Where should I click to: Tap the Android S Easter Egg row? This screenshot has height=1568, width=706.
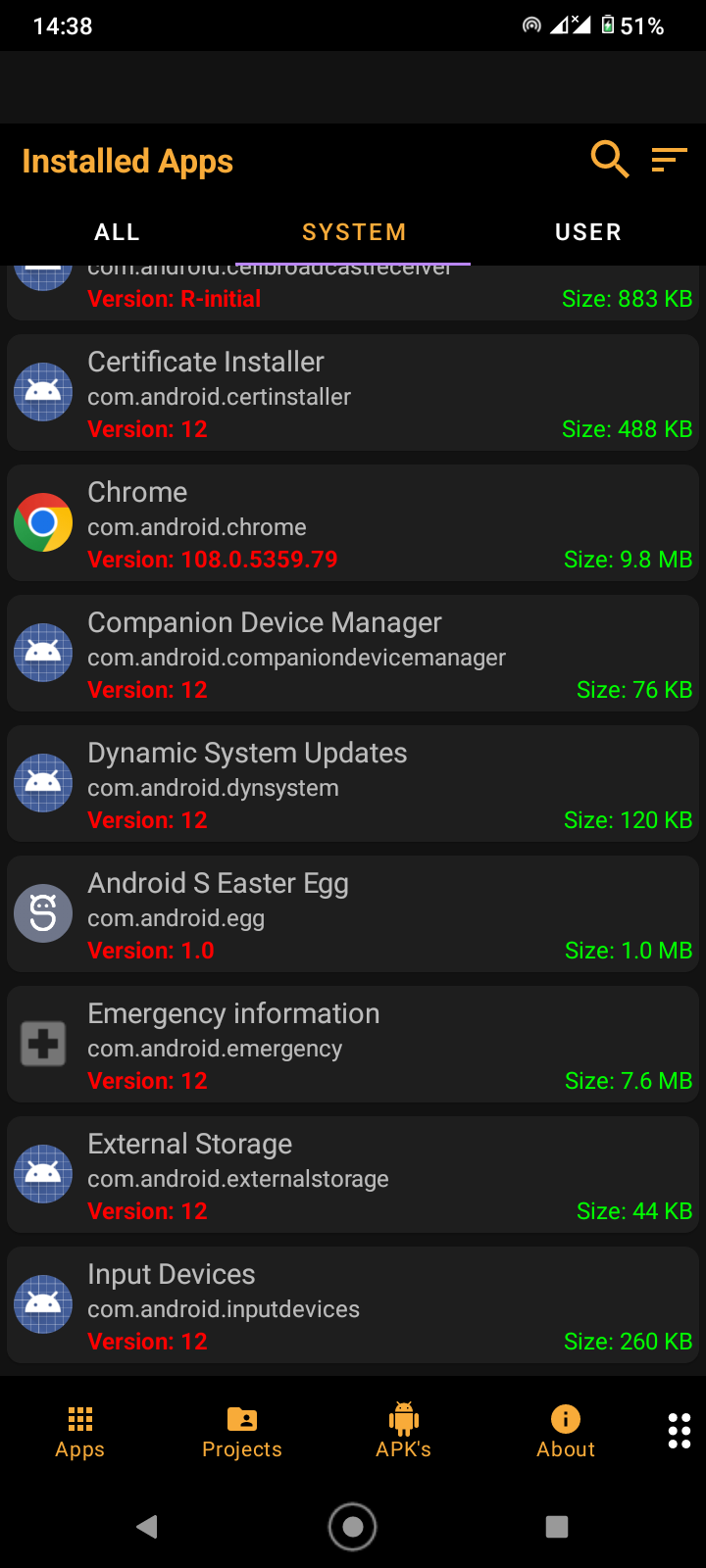tap(353, 914)
